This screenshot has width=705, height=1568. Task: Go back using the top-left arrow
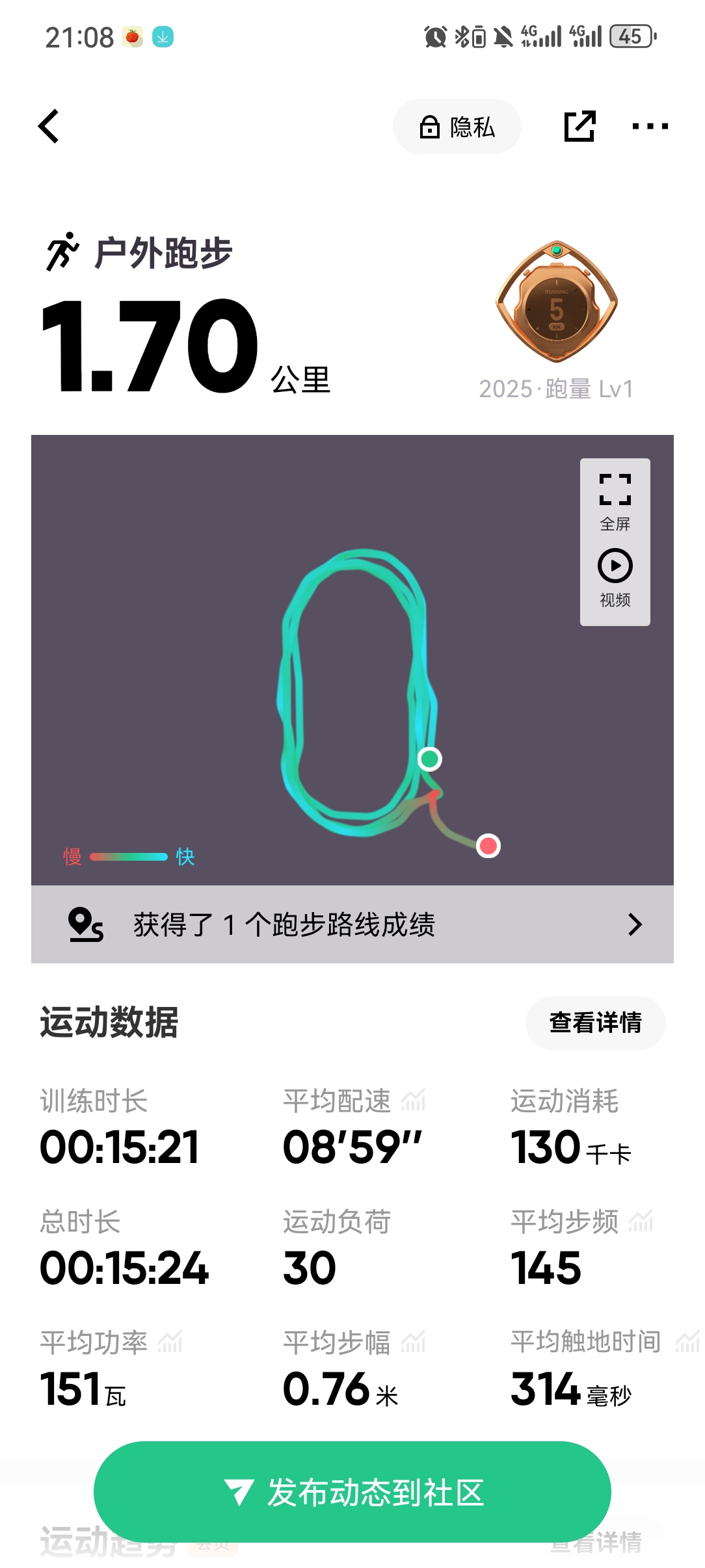tap(49, 126)
